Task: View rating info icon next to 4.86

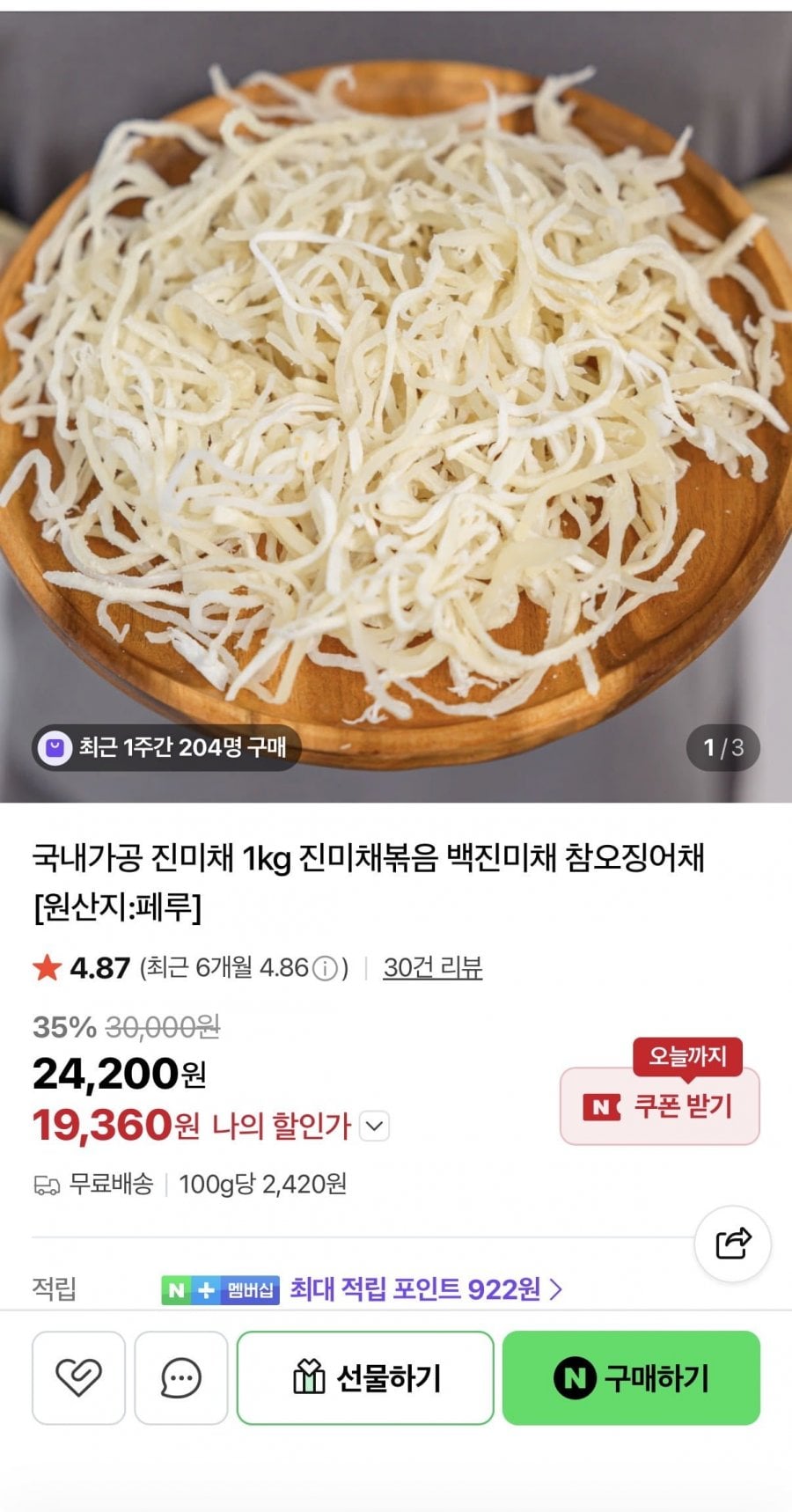Action: pos(326,969)
